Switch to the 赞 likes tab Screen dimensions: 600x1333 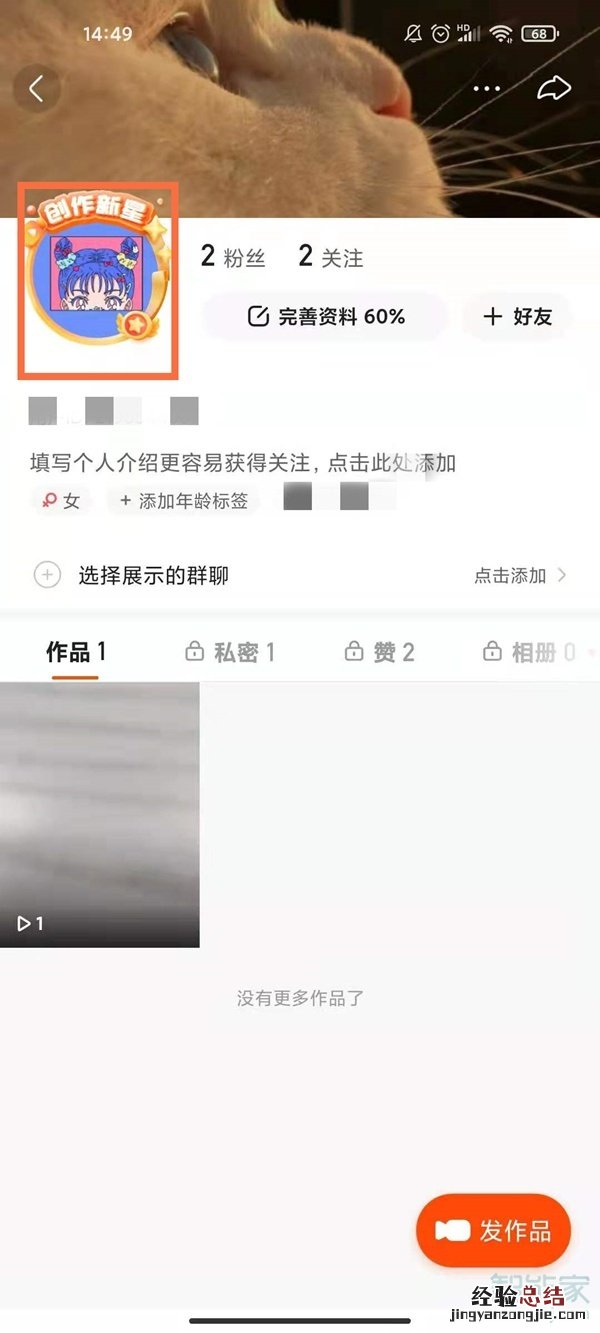click(379, 653)
